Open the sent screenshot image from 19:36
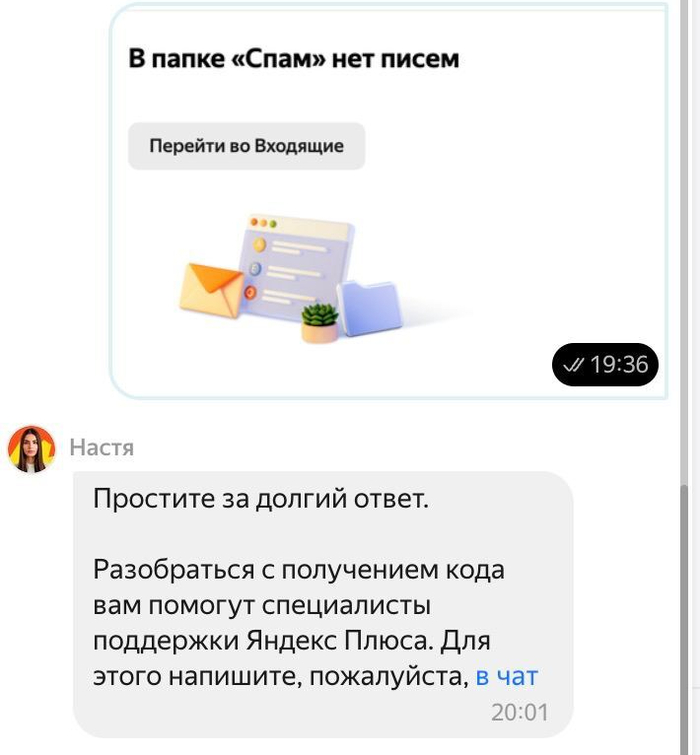Screen dimensions: 700x755 coord(388,200)
